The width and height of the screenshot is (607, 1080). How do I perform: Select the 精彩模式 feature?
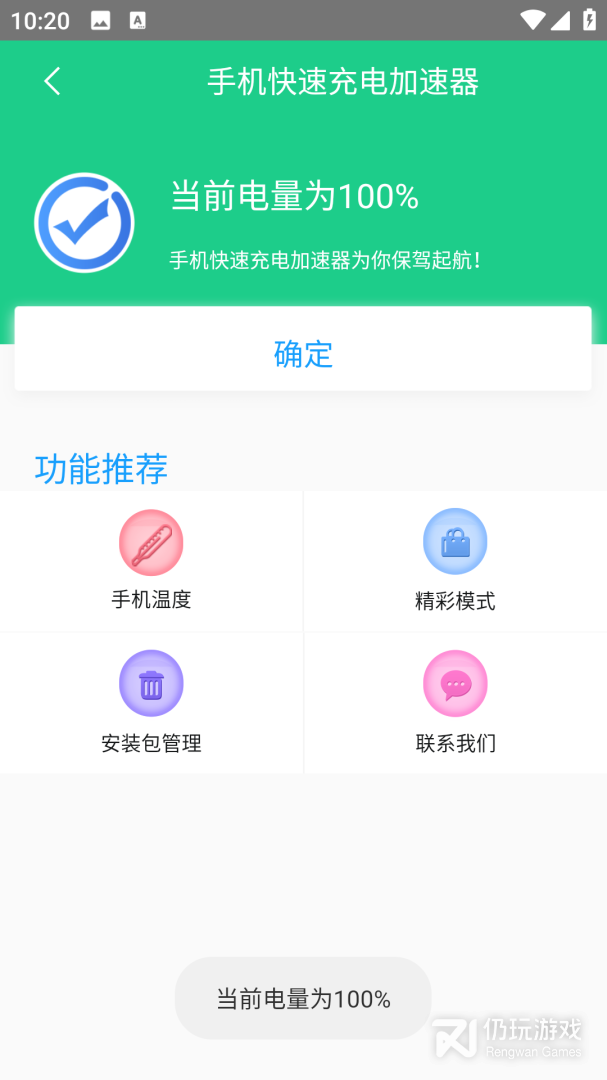pyautogui.click(x=455, y=560)
